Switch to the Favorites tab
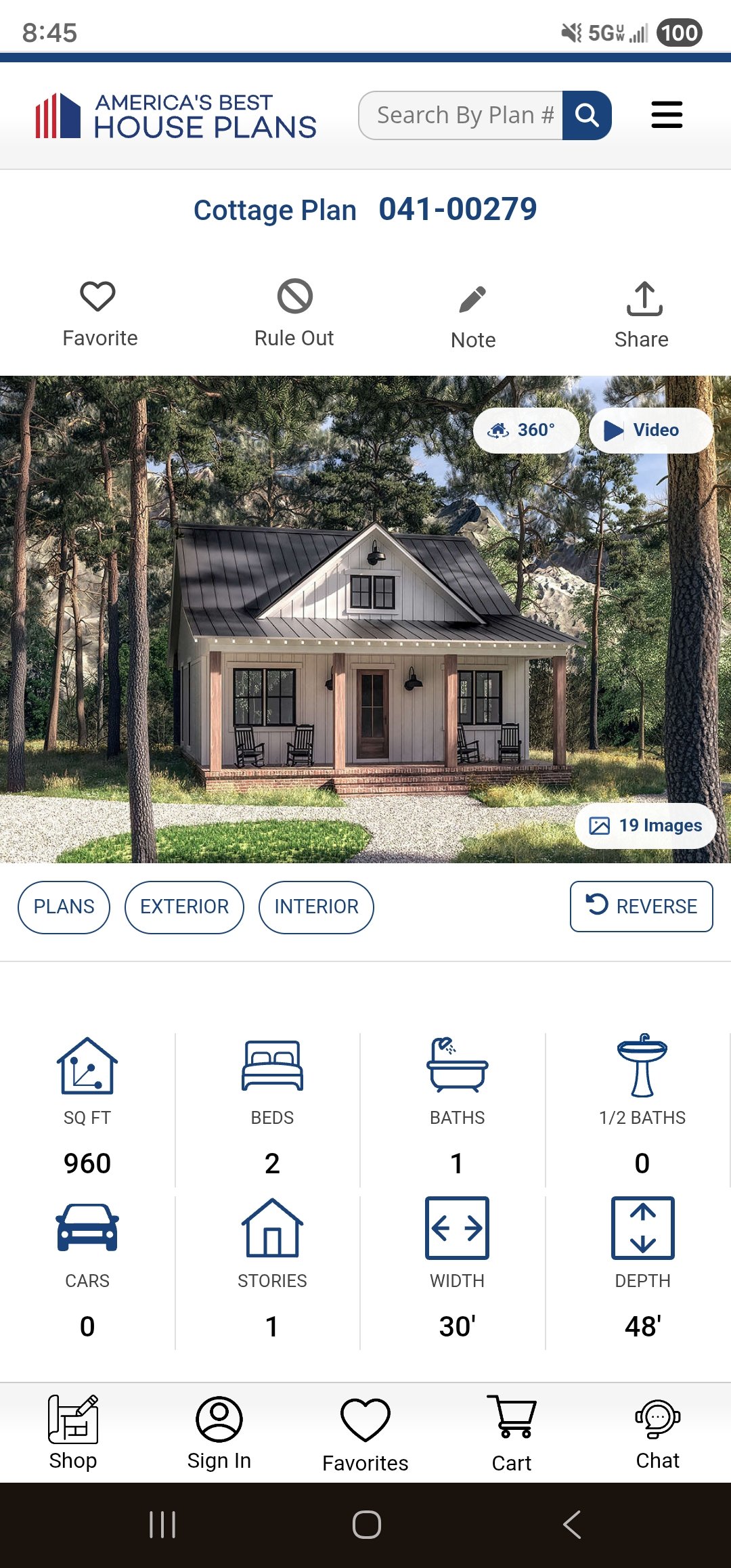Screen dimensions: 731x1568 click(365, 1433)
